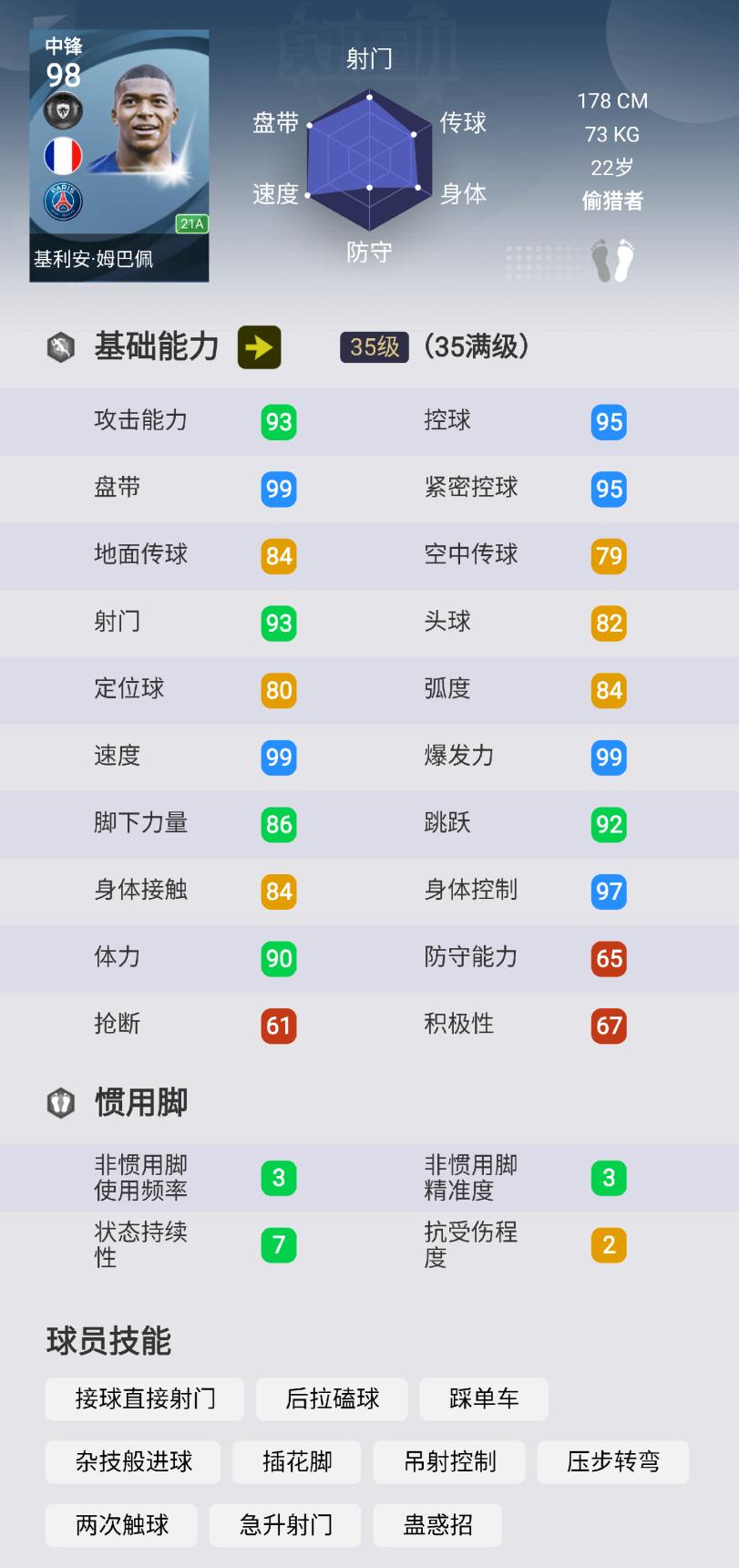Expand the 防守能力 65 stat entry
Image resolution: width=739 pixels, height=1568 pixels.
pyautogui.click(x=608, y=958)
